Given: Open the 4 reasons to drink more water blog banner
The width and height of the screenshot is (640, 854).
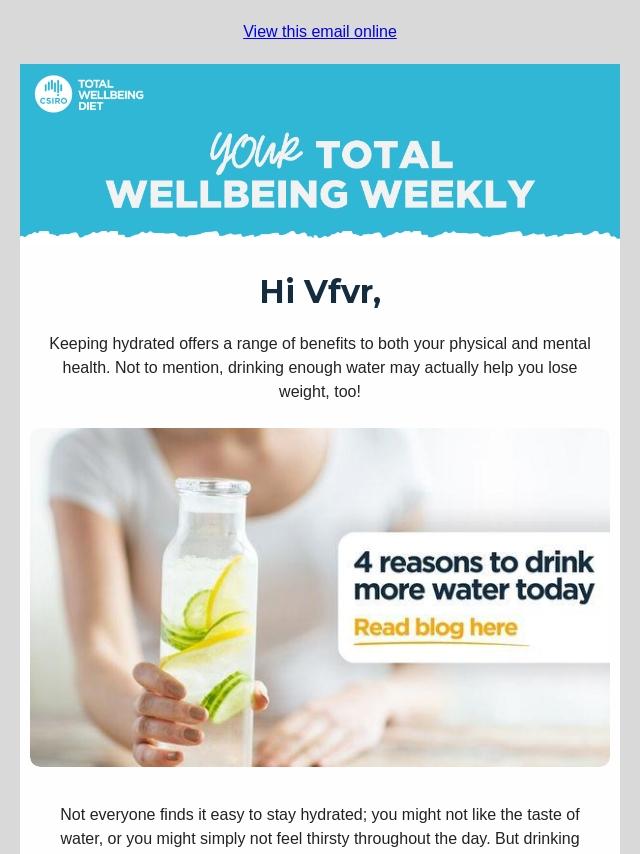Looking at the screenshot, I should pyautogui.click(x=320, y=597).
